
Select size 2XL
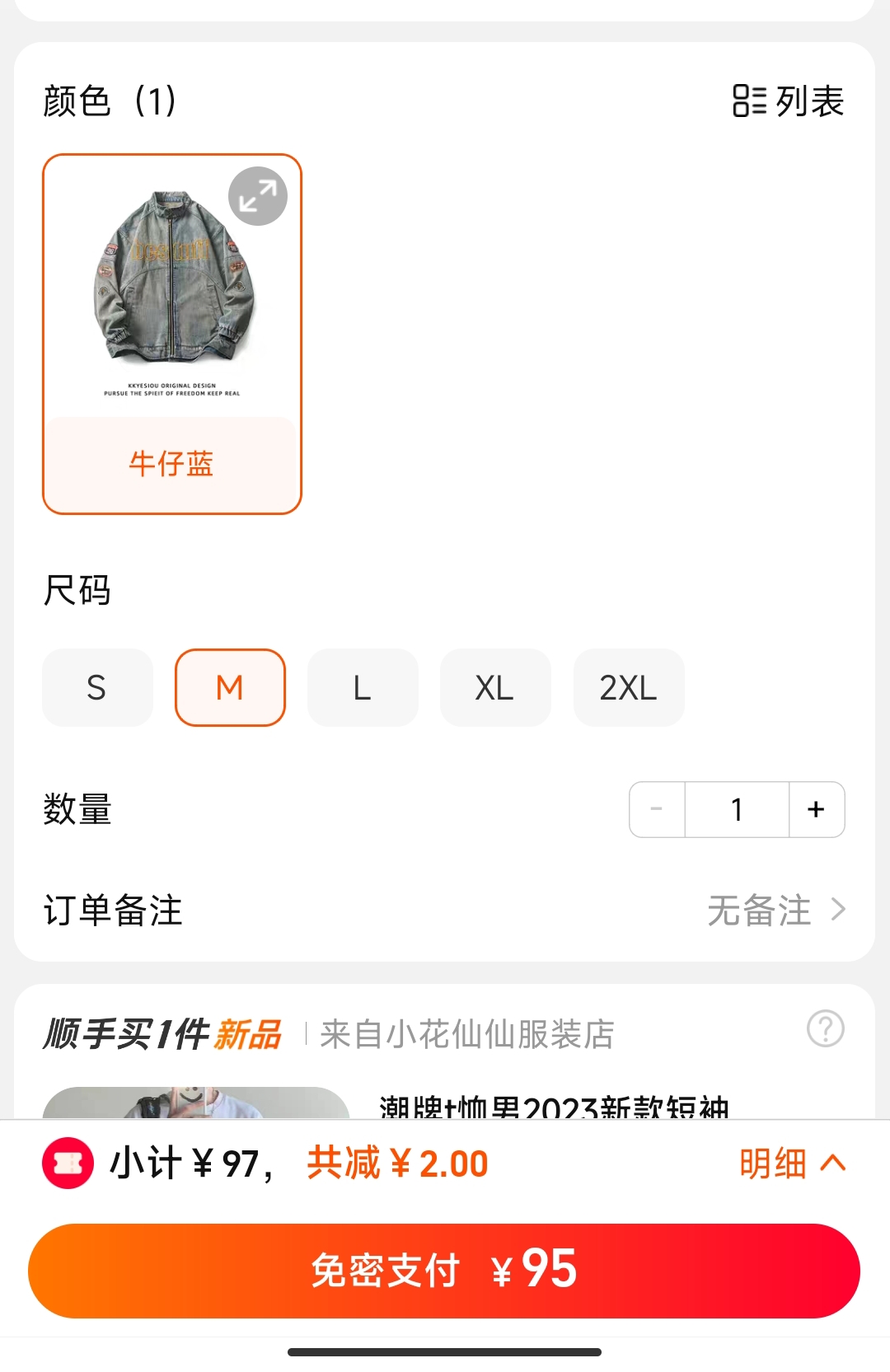(x=628, y=687)
